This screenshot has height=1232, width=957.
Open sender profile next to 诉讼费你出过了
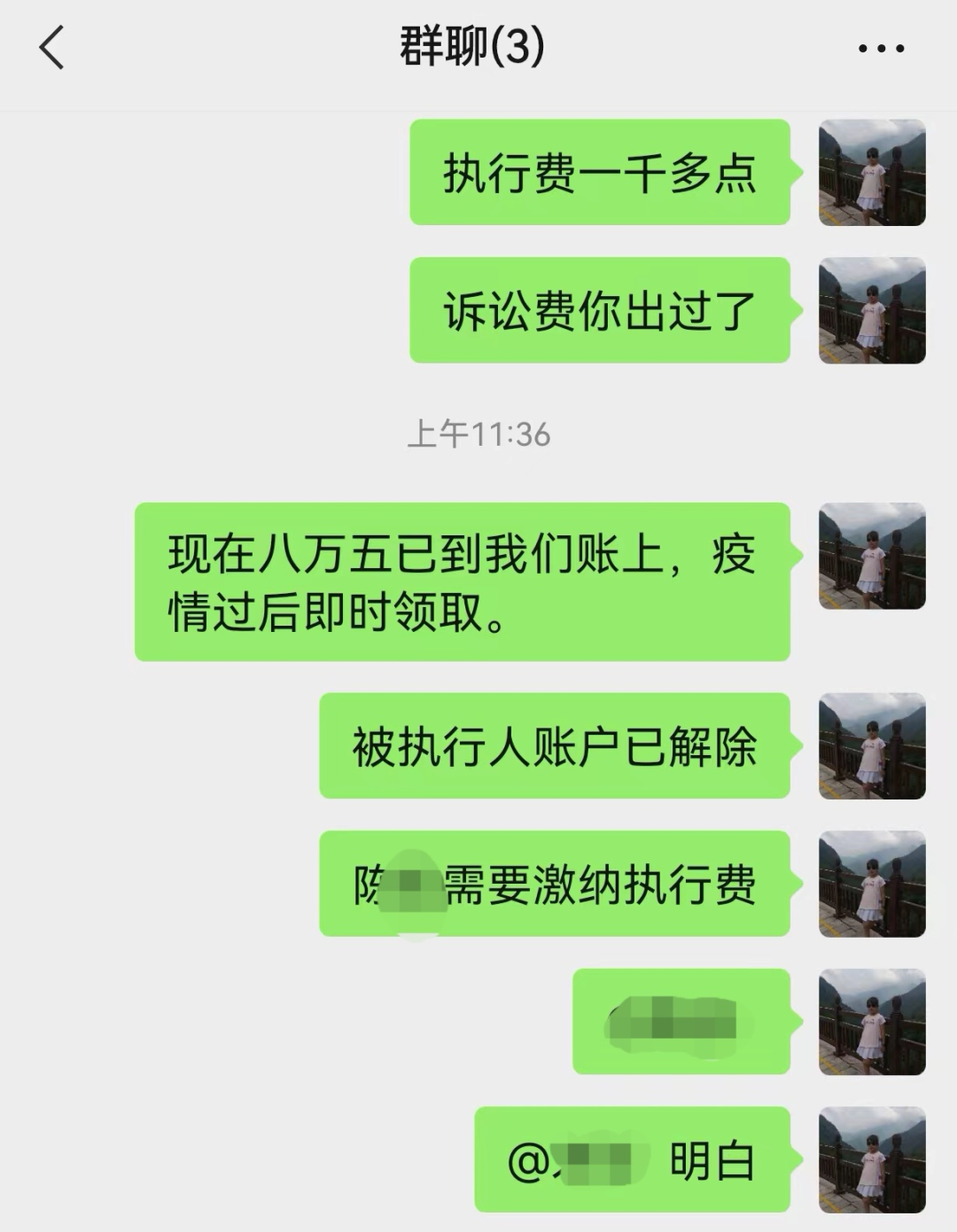(872, 310)
